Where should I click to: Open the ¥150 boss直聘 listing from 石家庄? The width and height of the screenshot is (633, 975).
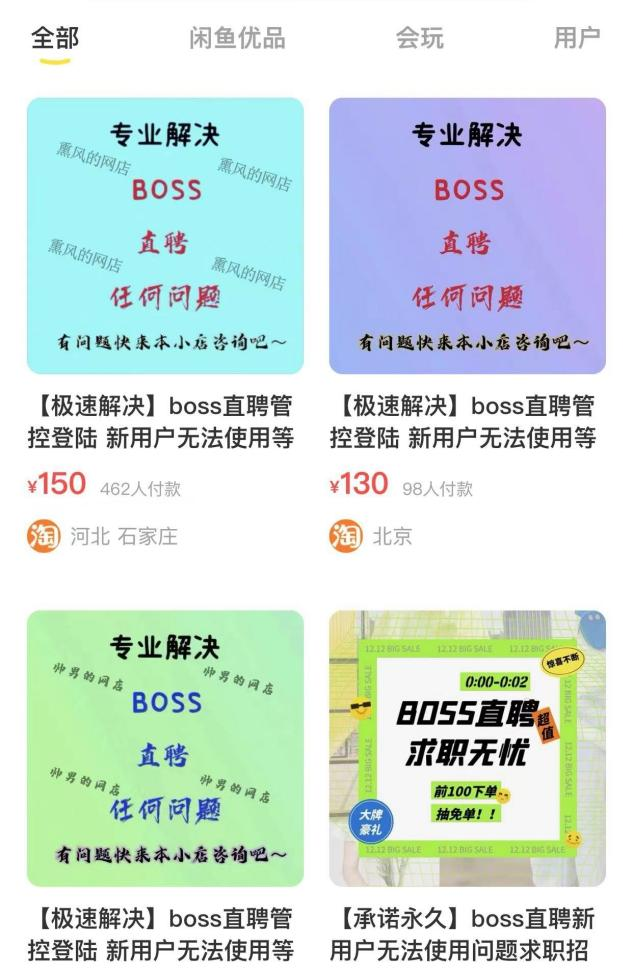coord(165,236)
